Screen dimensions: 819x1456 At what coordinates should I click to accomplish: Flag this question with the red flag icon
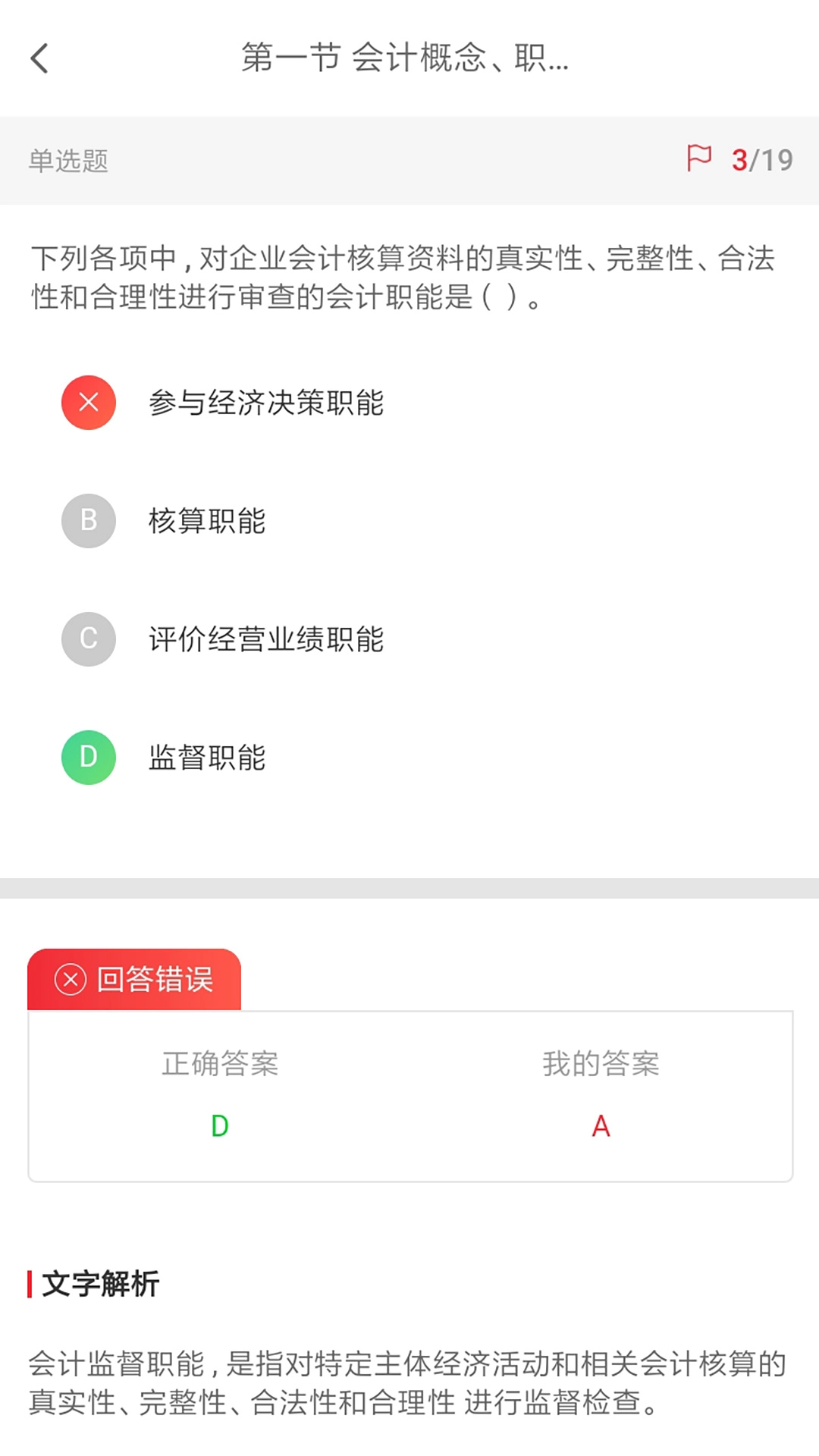point(698,158)
